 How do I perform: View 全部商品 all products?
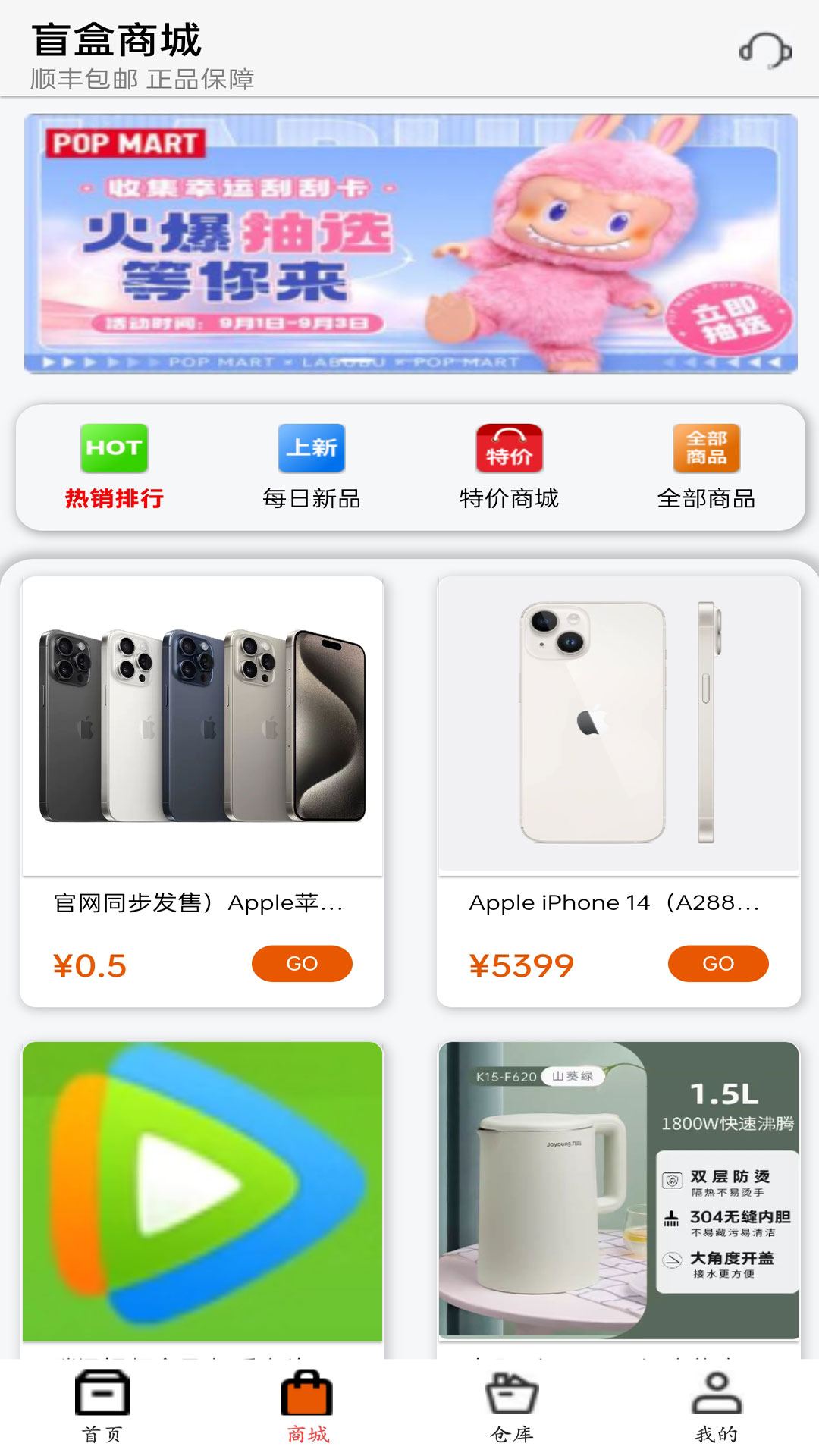tap(706, 466)
